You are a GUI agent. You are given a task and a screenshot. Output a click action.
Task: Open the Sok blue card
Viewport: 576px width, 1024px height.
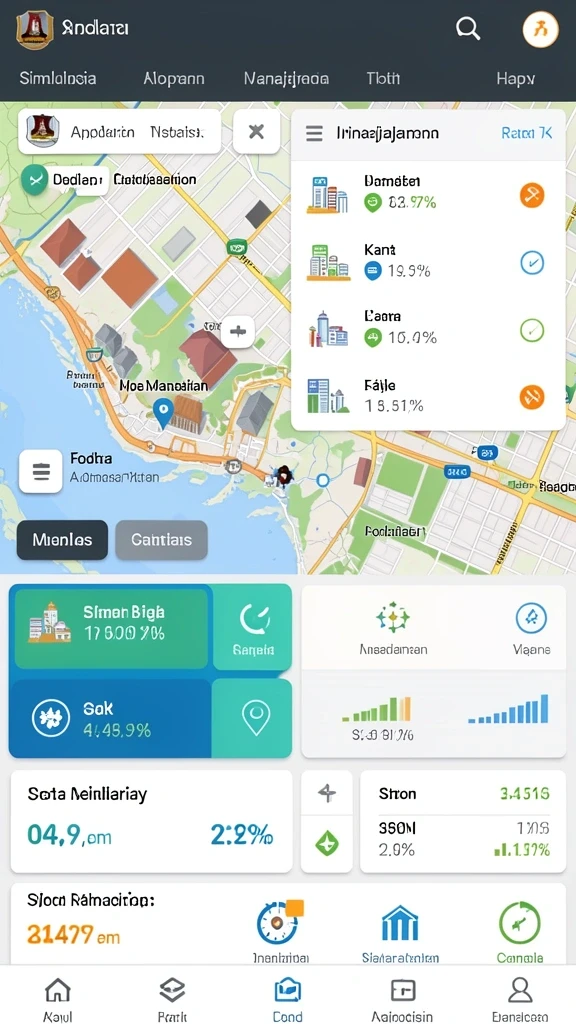click(x=110, y=718)
